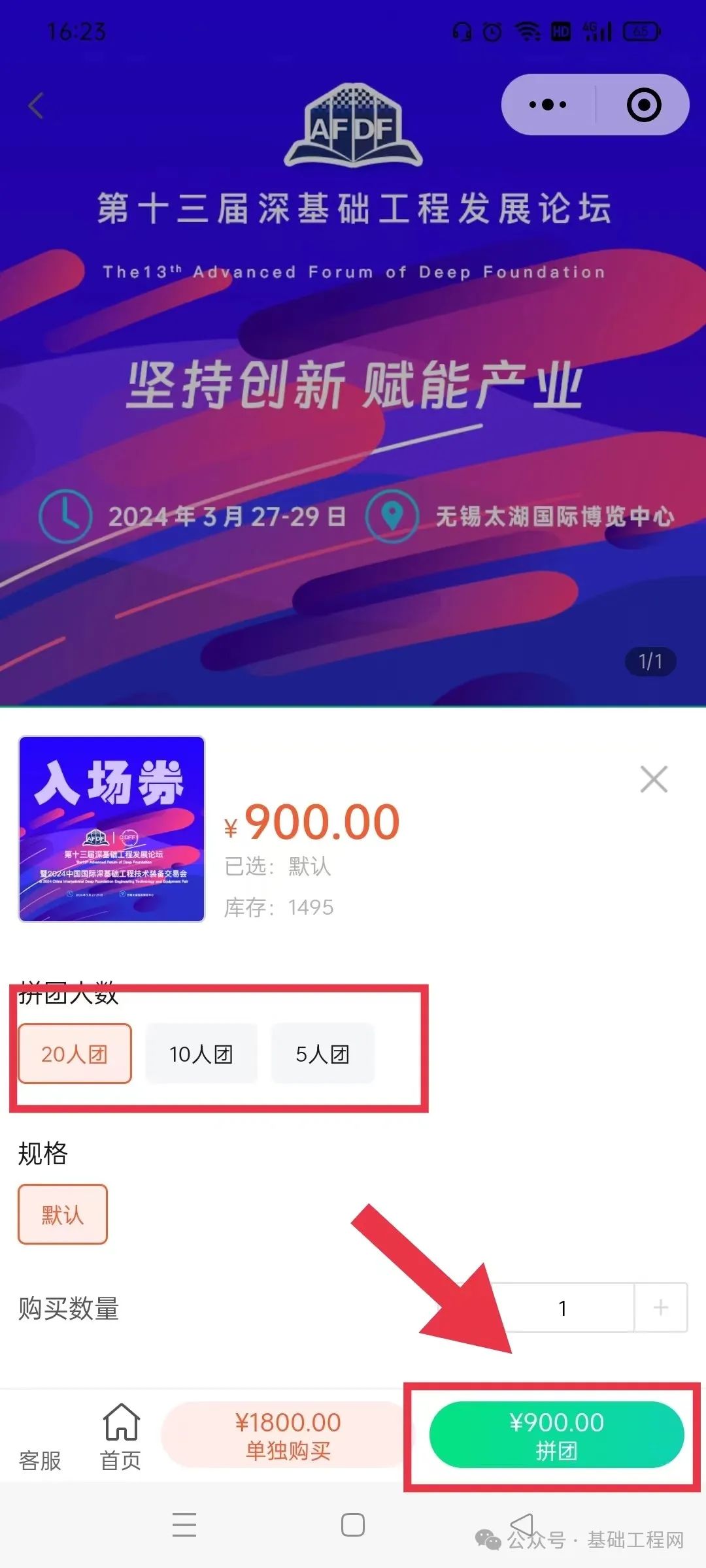Dismiss the purchase options sheet
706x1568 pixels.
click(653, 779)
